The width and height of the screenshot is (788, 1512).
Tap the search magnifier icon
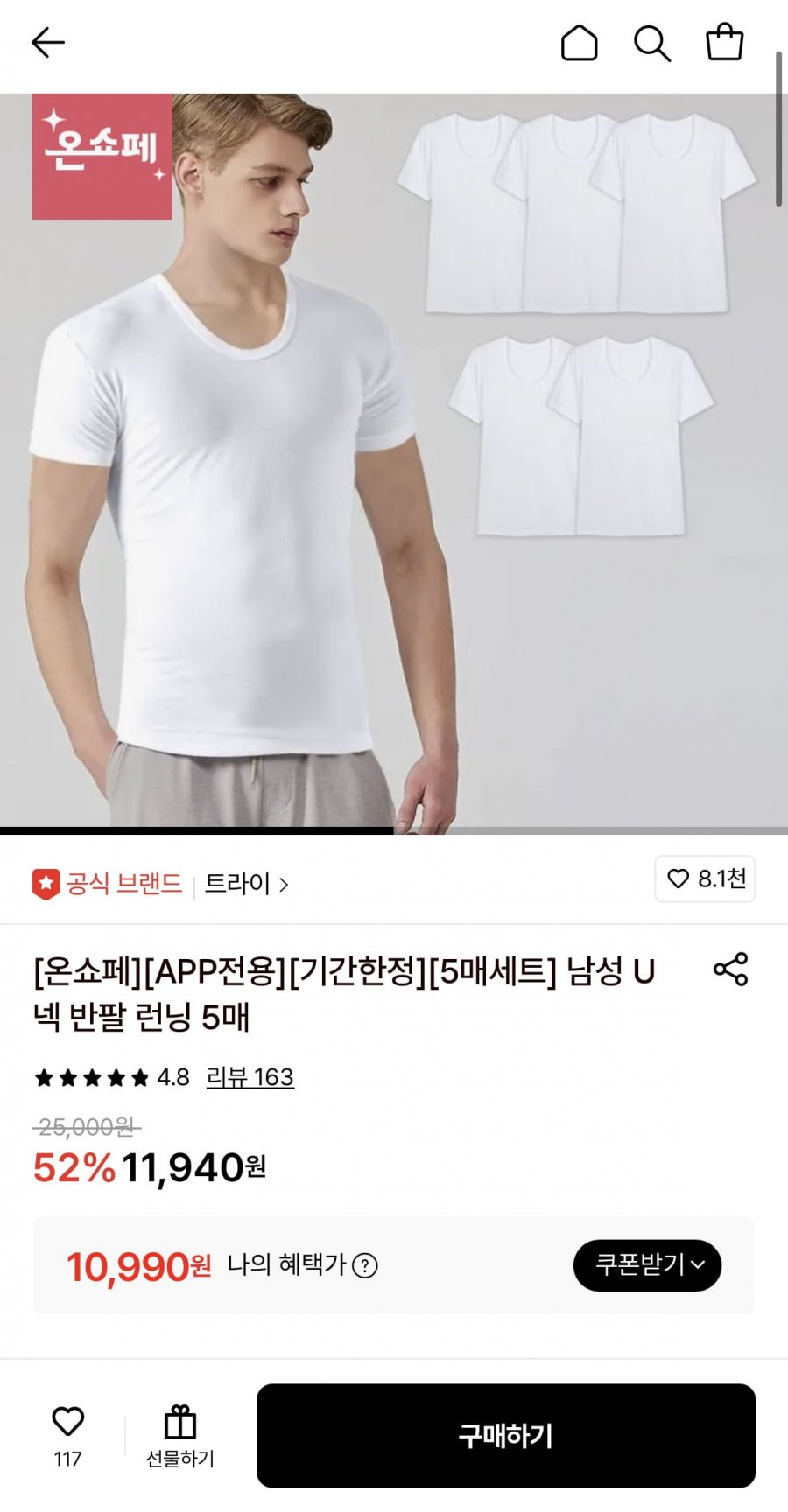point(652,42)
